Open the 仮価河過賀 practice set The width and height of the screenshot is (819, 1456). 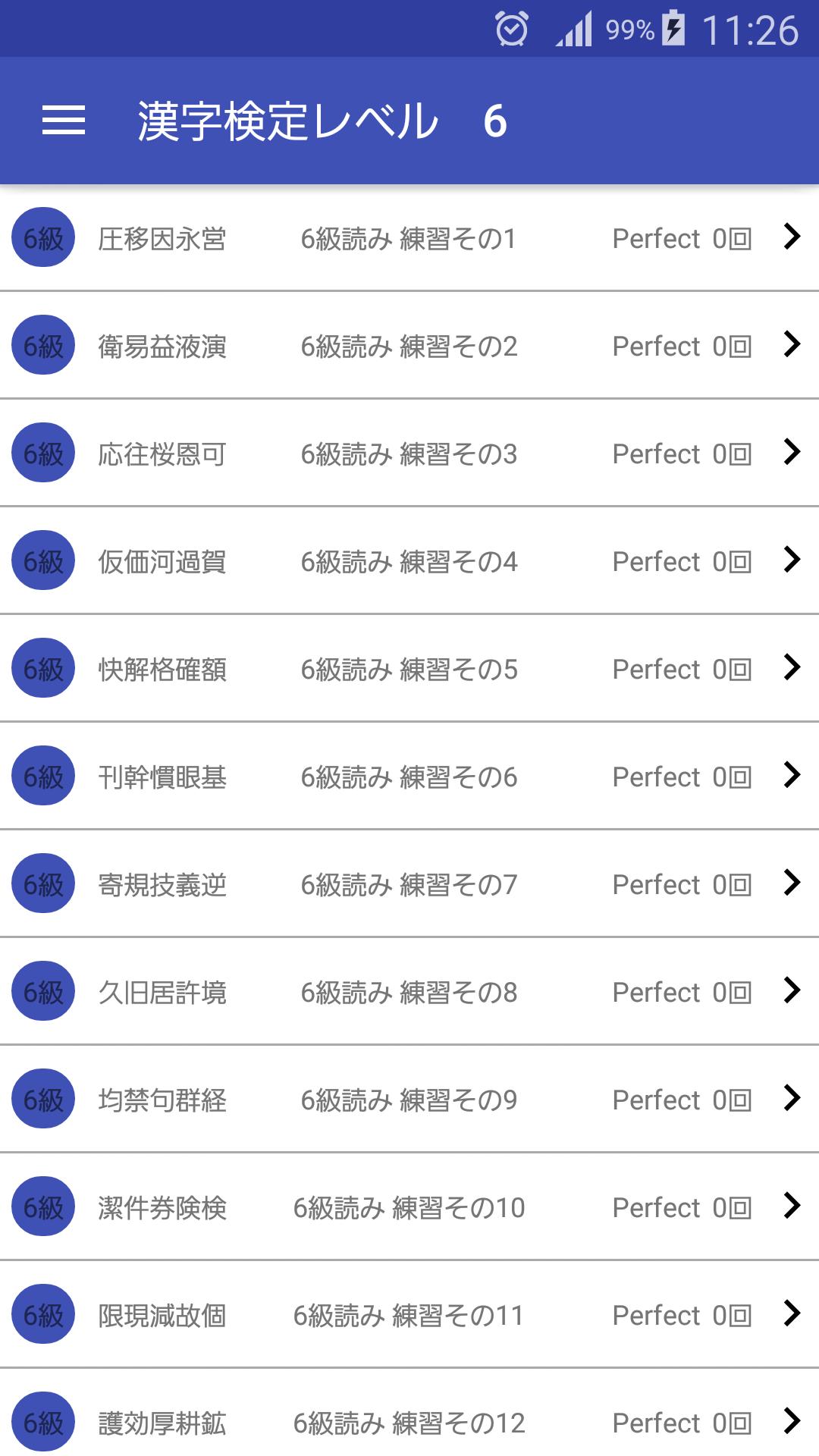(409, 561)
